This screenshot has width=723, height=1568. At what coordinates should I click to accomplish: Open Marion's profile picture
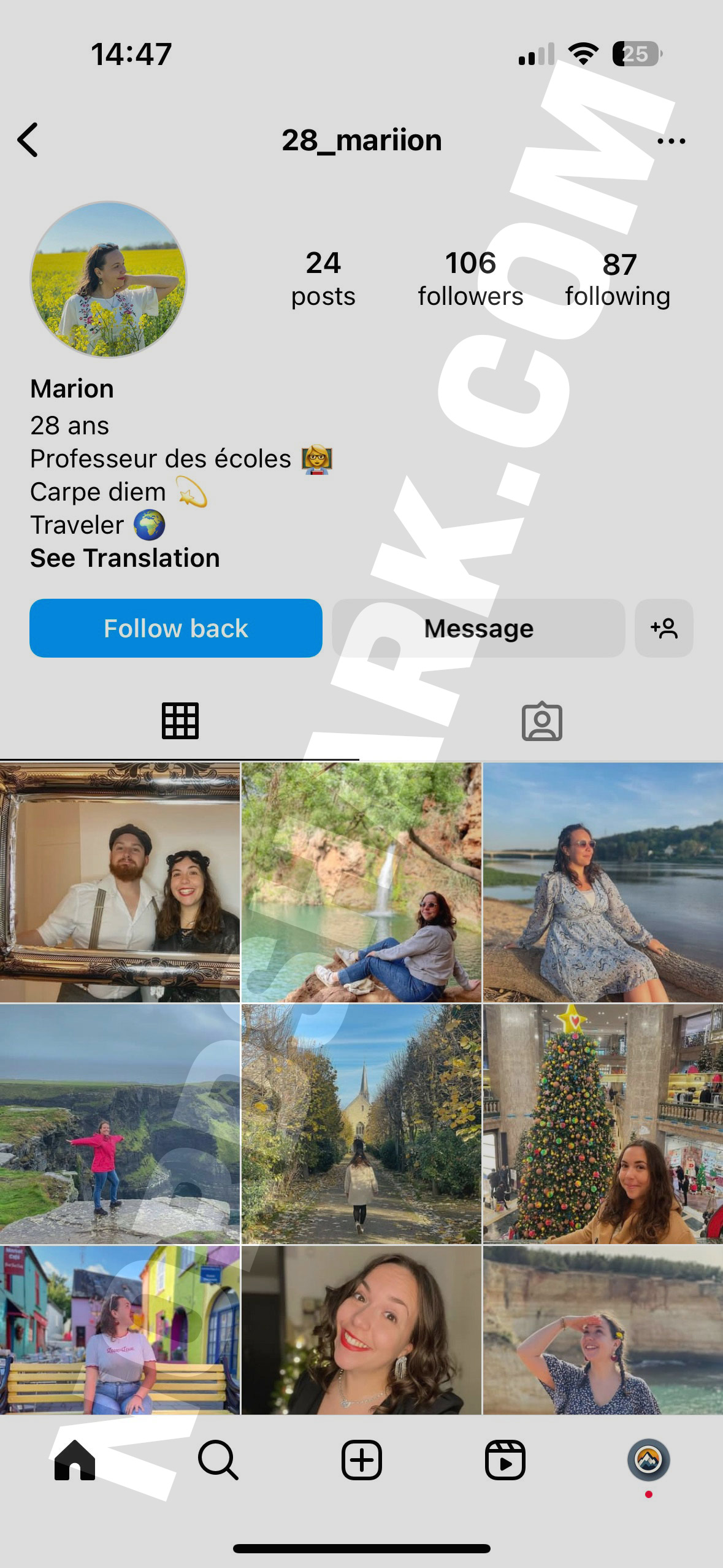[x=109, y=280]
